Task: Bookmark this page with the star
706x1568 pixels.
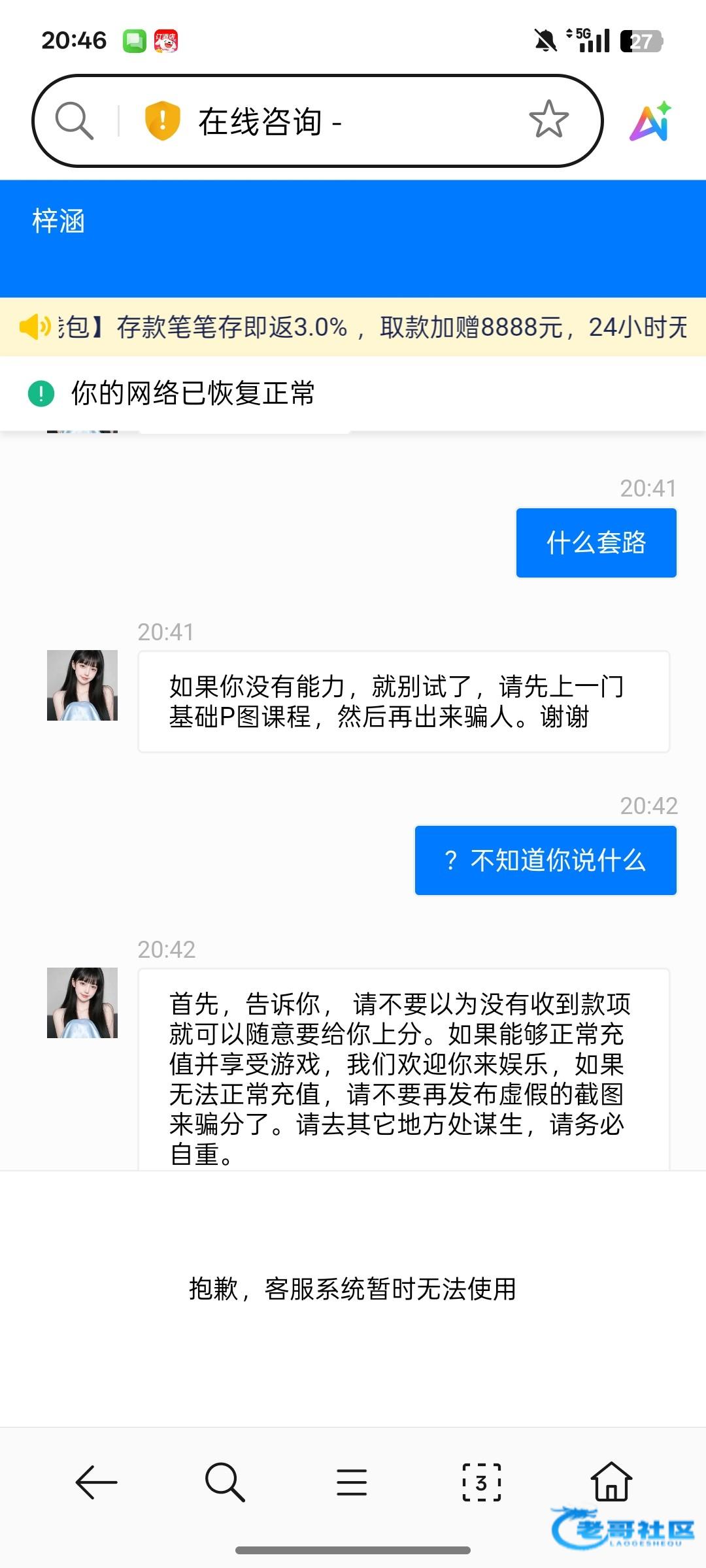Action: tap(548, 120)
